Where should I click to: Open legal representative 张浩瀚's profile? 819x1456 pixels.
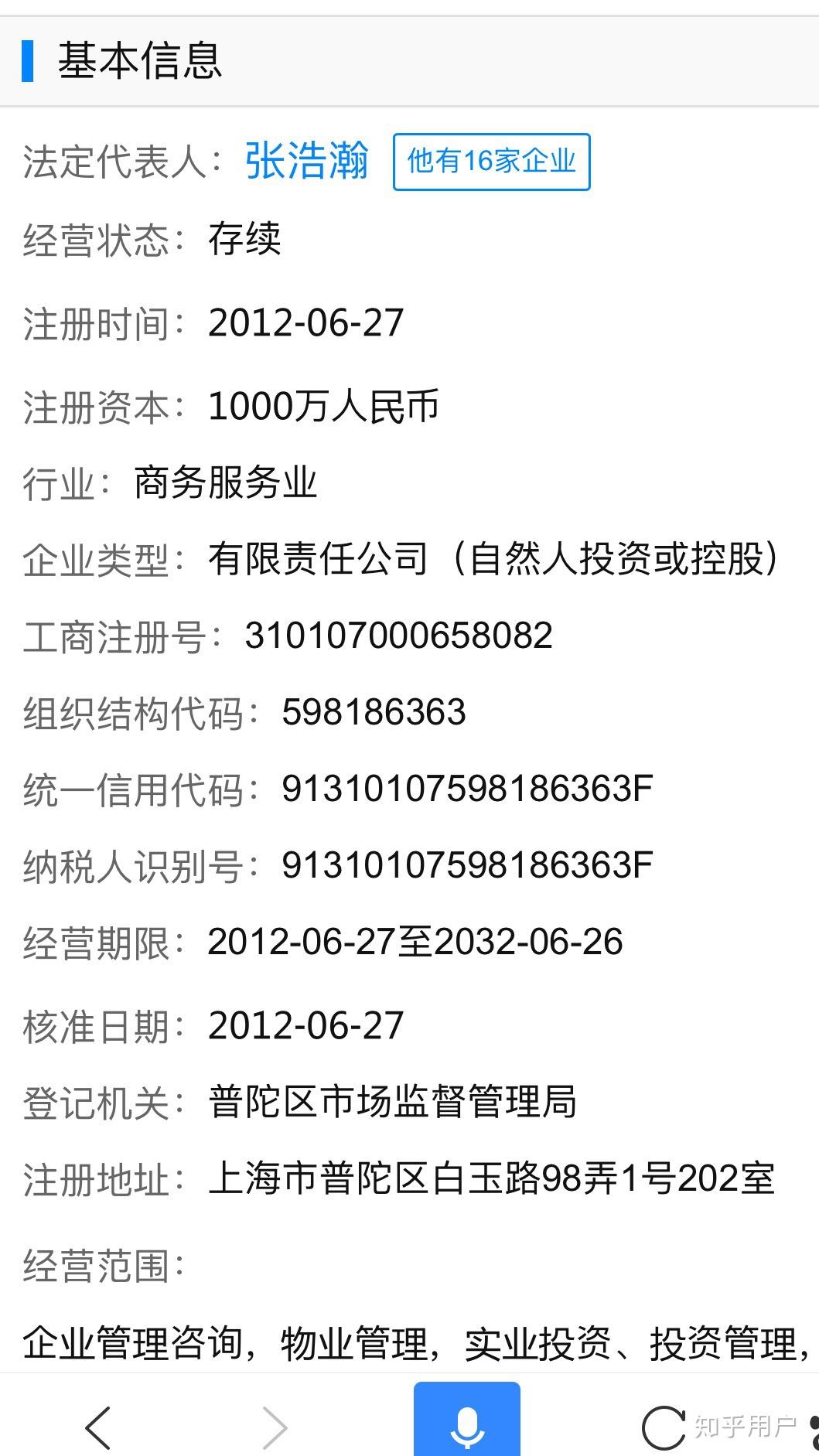point(306,160)
